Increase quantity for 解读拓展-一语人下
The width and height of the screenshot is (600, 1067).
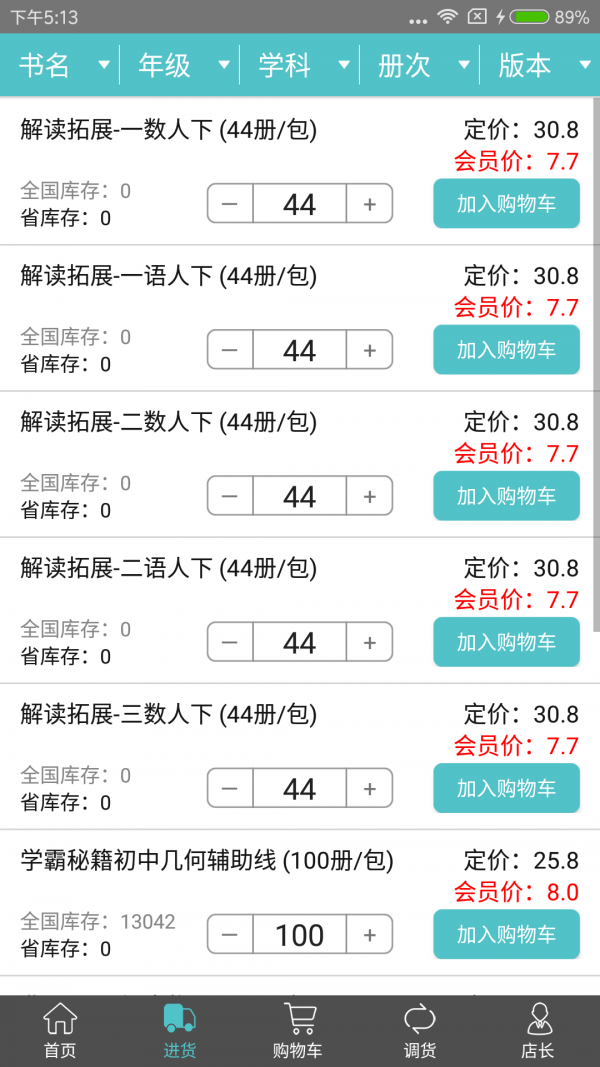click(369, 350)
